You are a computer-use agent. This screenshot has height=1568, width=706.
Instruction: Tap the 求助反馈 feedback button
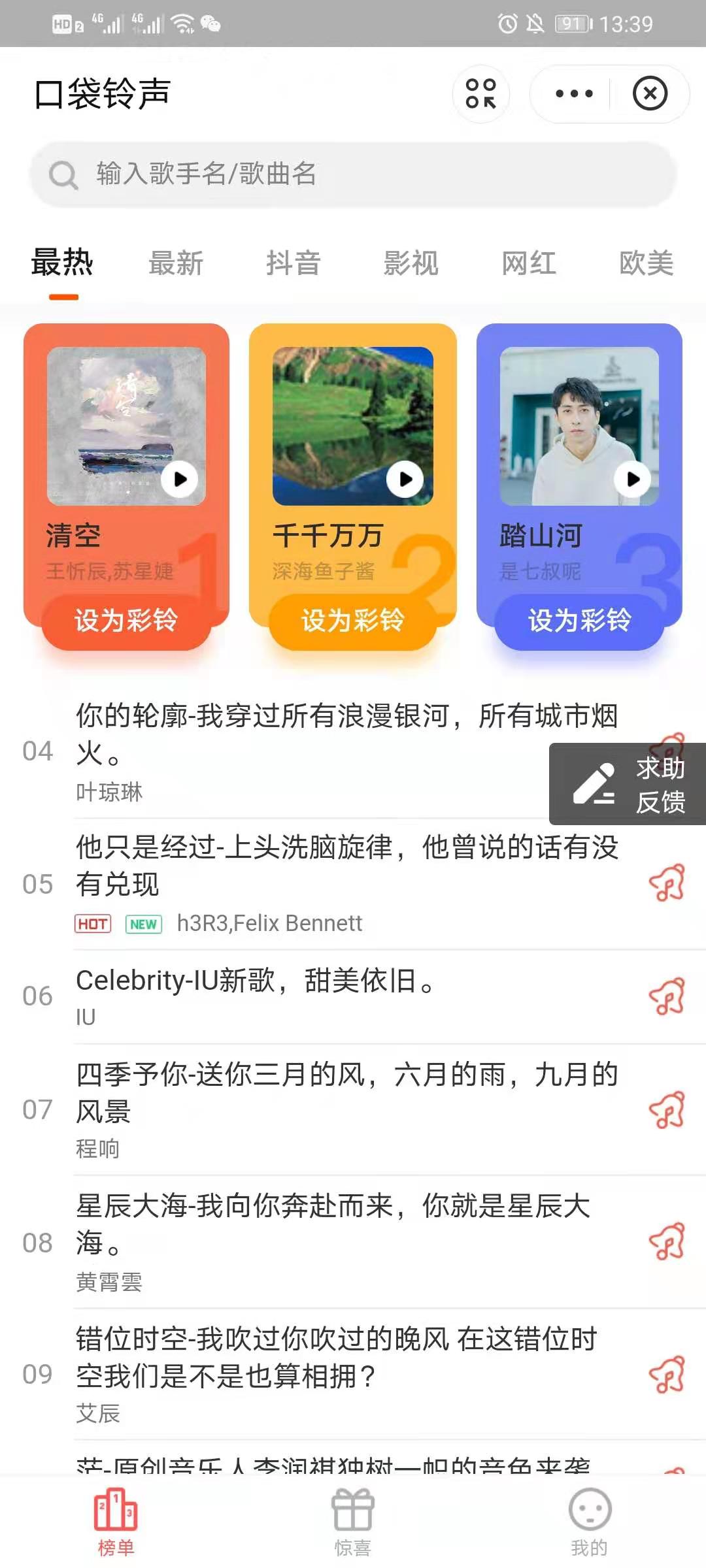pyautogui.click(x=628, y=784)
